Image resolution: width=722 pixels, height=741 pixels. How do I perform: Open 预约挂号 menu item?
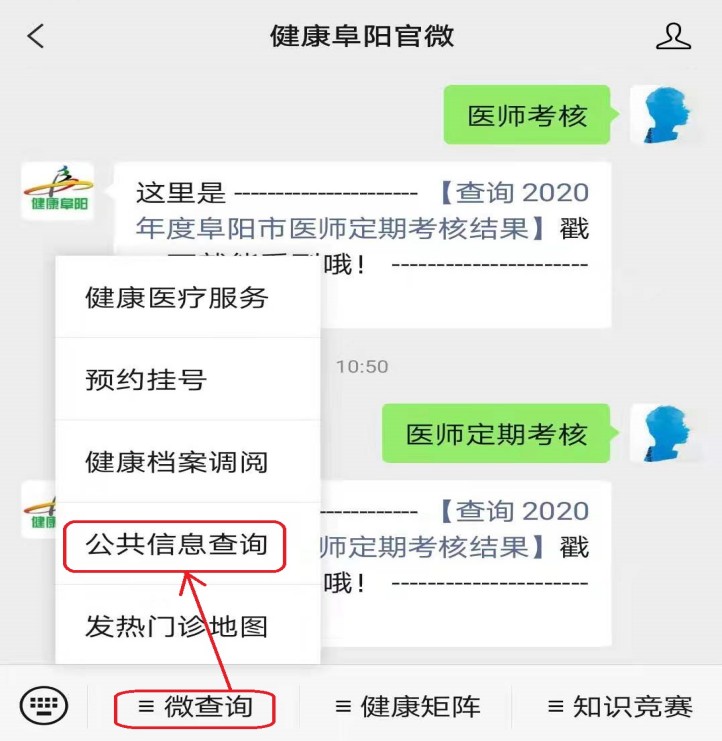click(x=146, y=380)
